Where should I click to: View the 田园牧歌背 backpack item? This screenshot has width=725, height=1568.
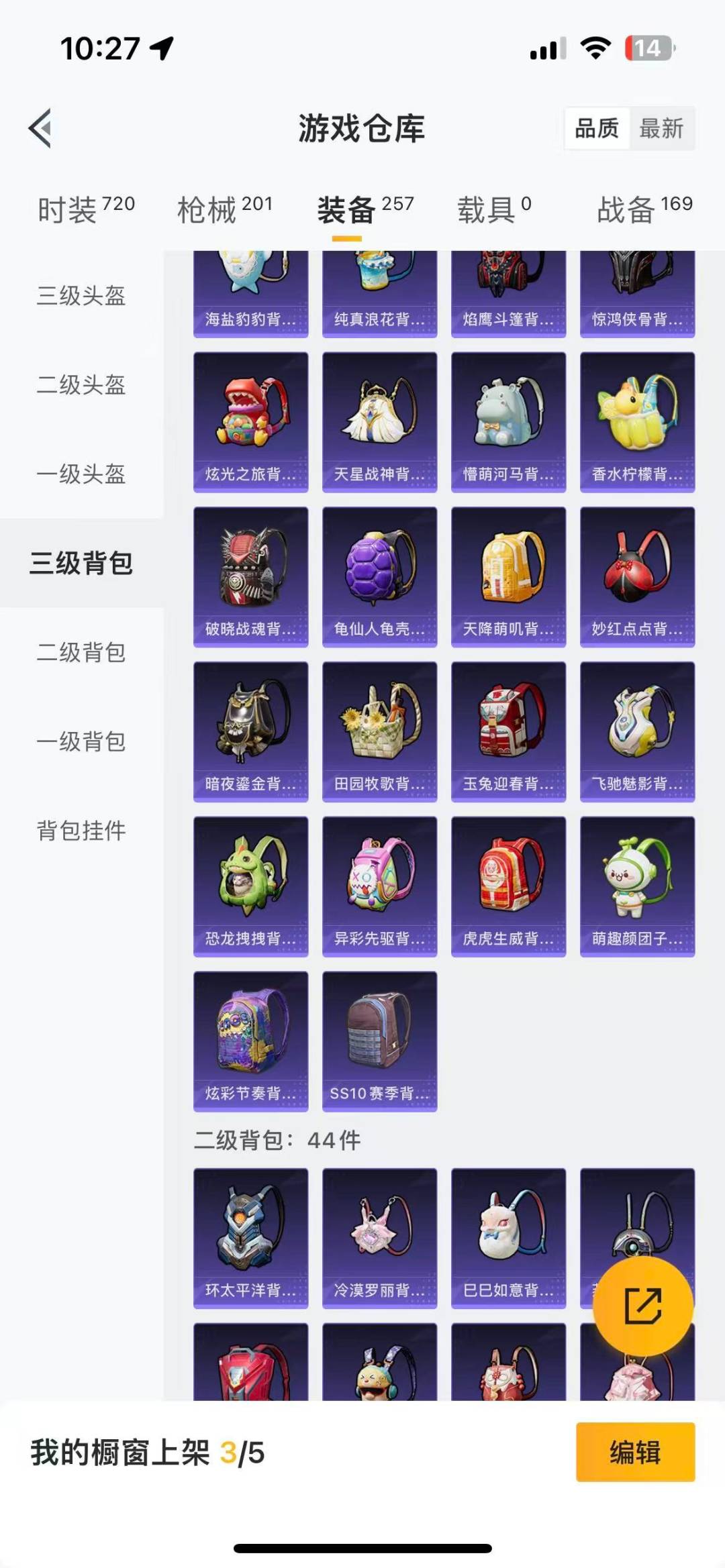click(x=379, y=732)
